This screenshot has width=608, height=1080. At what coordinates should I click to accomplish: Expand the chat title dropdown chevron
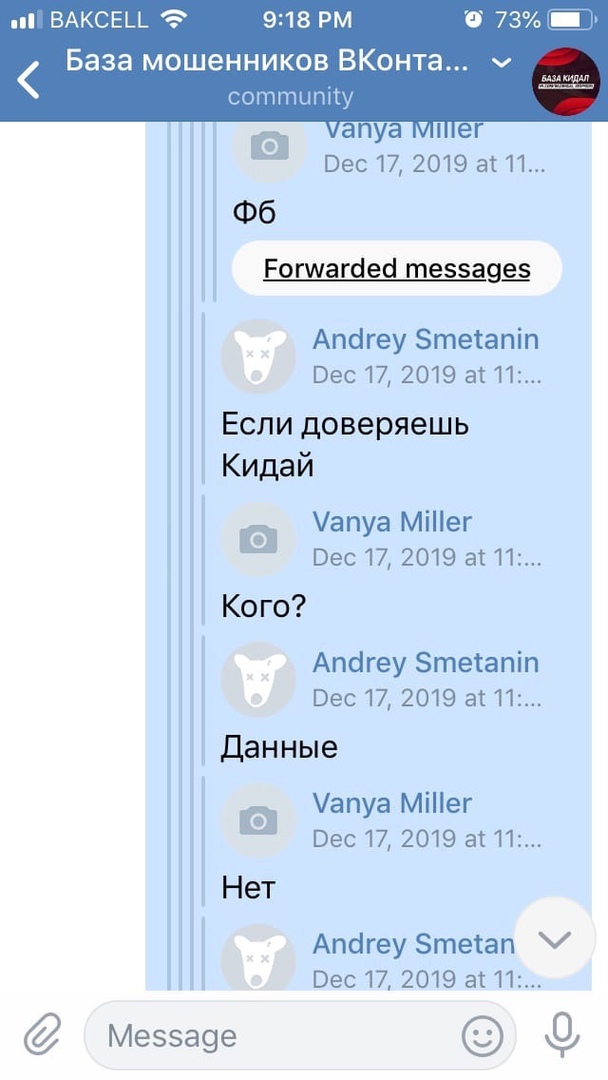(502, 63)
